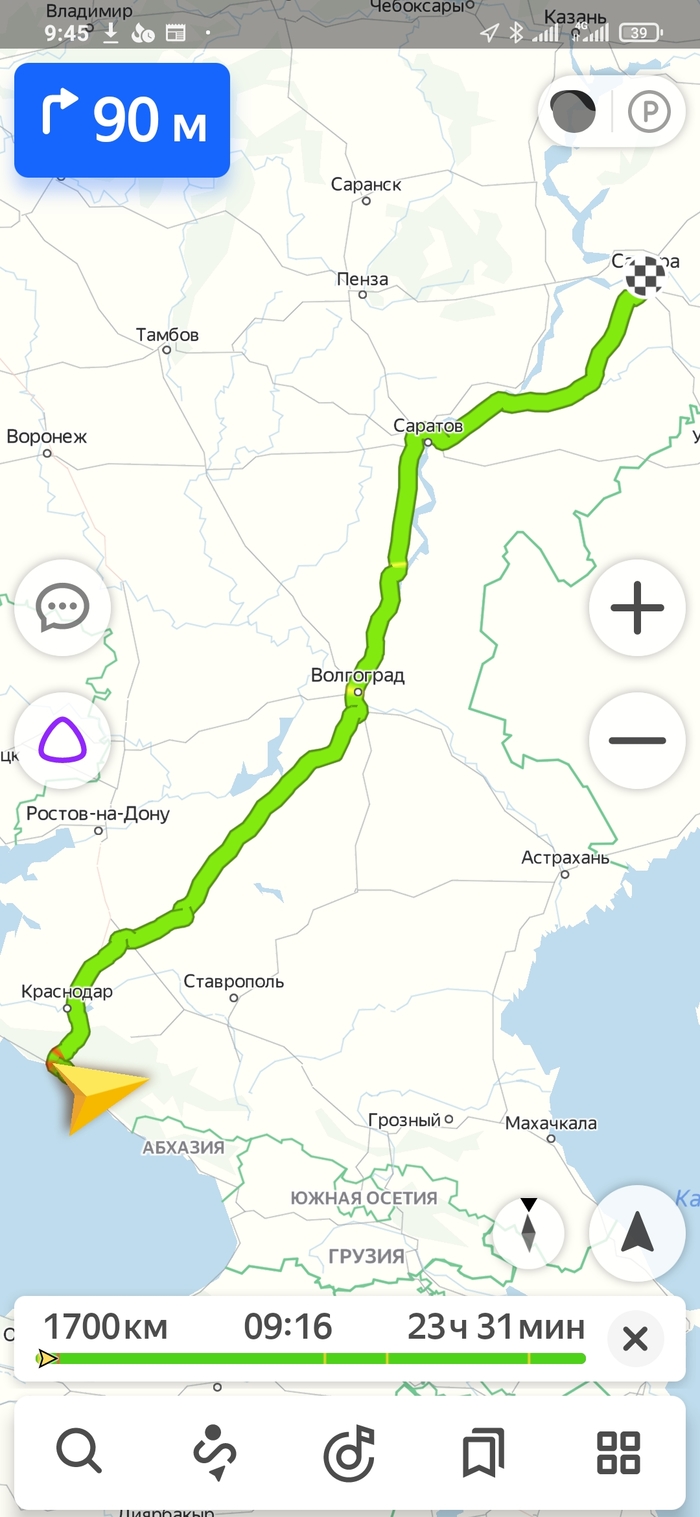Zoom in on the map
The height and width of the screenshot is (1517, 700).
point(637,607)
